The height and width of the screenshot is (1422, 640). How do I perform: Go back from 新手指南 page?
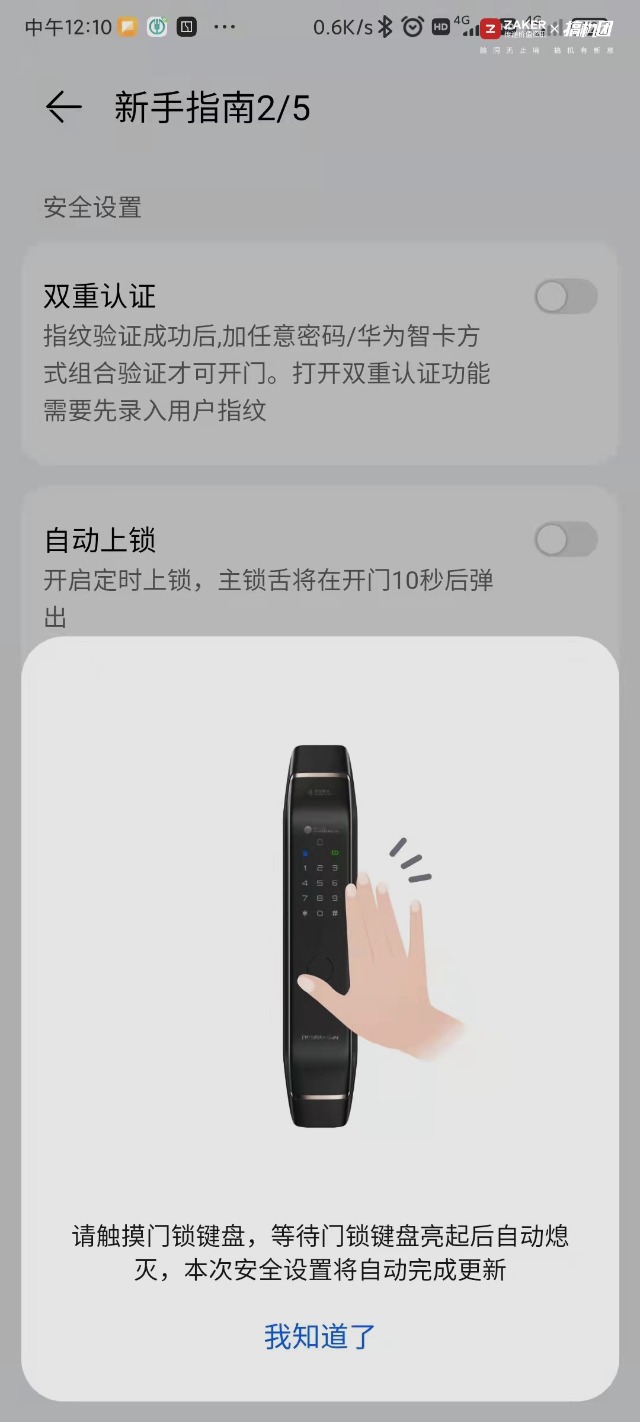pos(63,108)
